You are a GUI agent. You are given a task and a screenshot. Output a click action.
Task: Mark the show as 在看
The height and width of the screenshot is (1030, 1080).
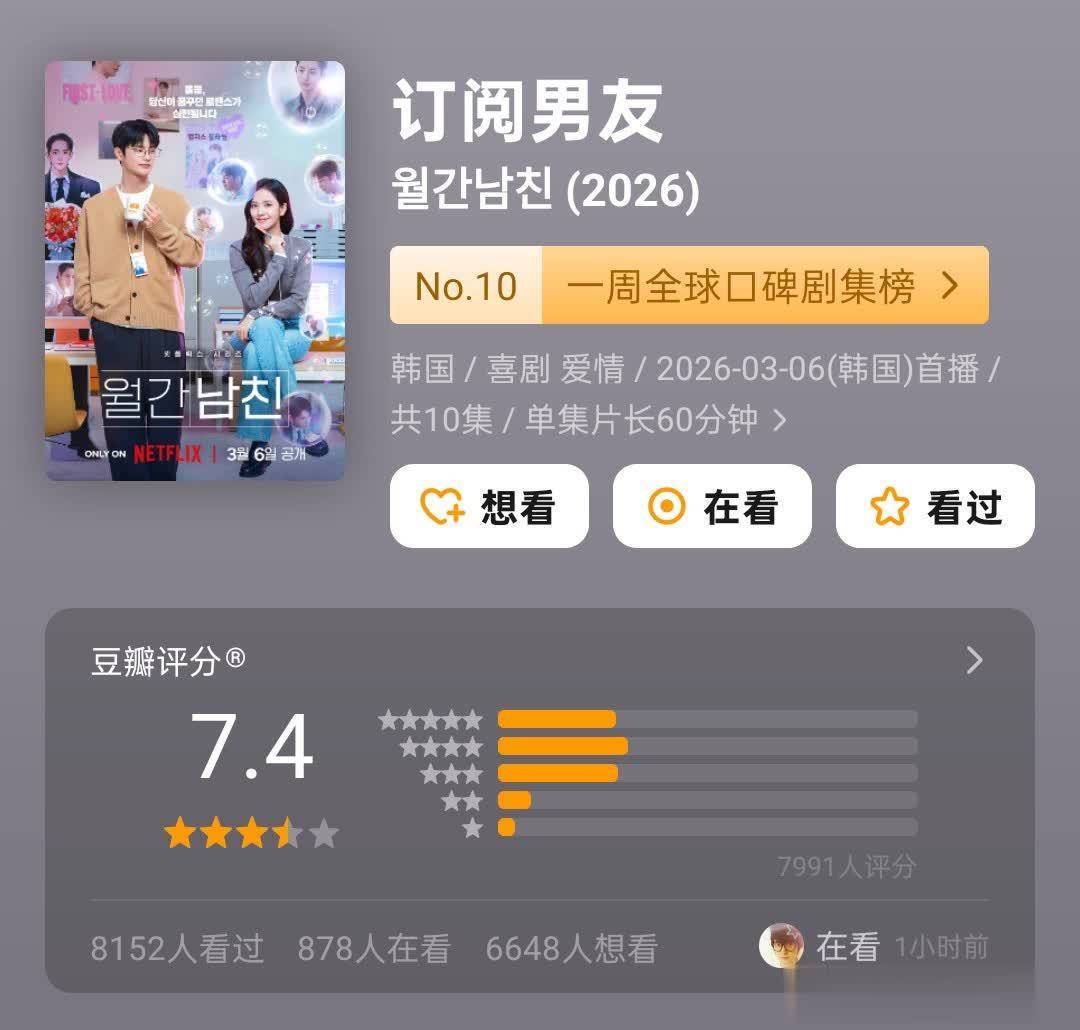pos(712,507)
